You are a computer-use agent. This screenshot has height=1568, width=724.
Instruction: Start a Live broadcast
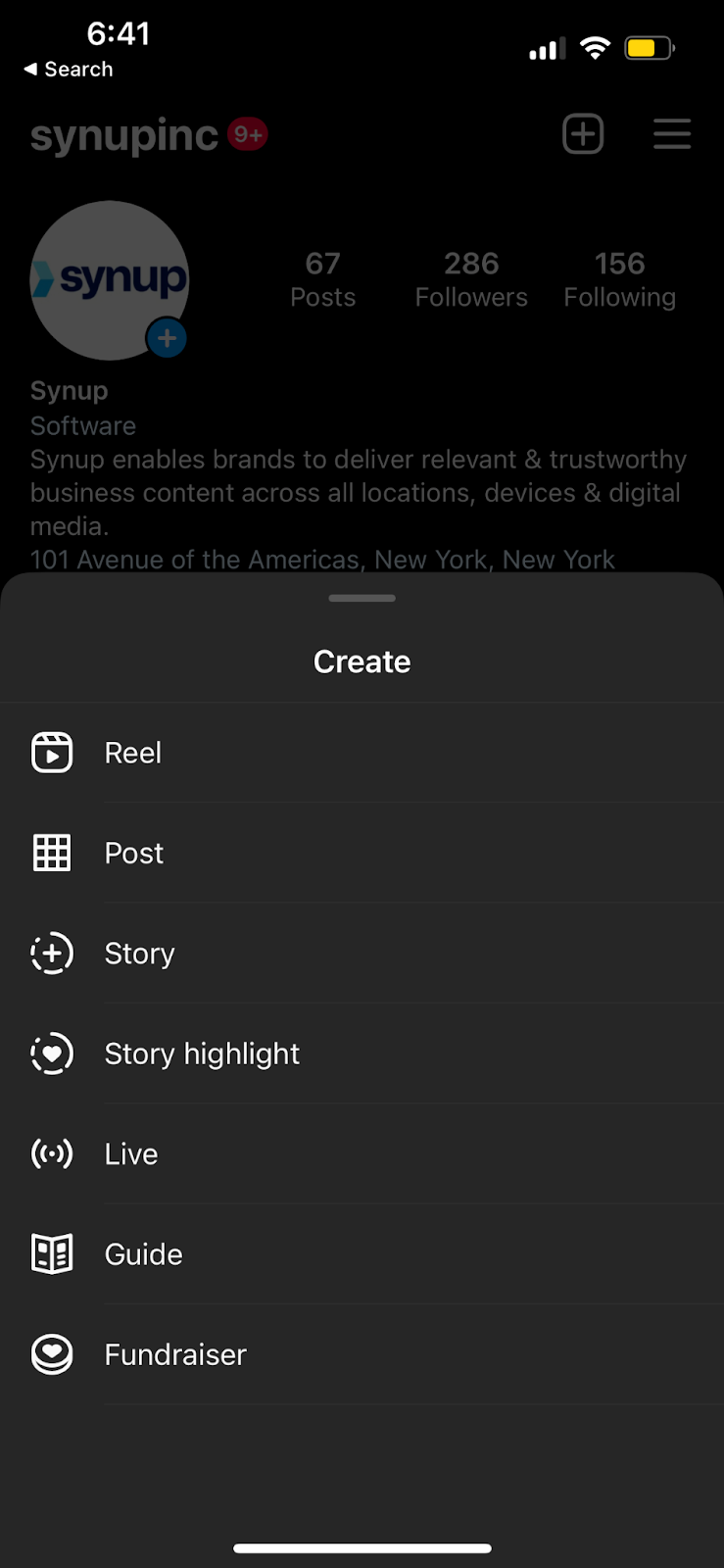point(131,1153)
